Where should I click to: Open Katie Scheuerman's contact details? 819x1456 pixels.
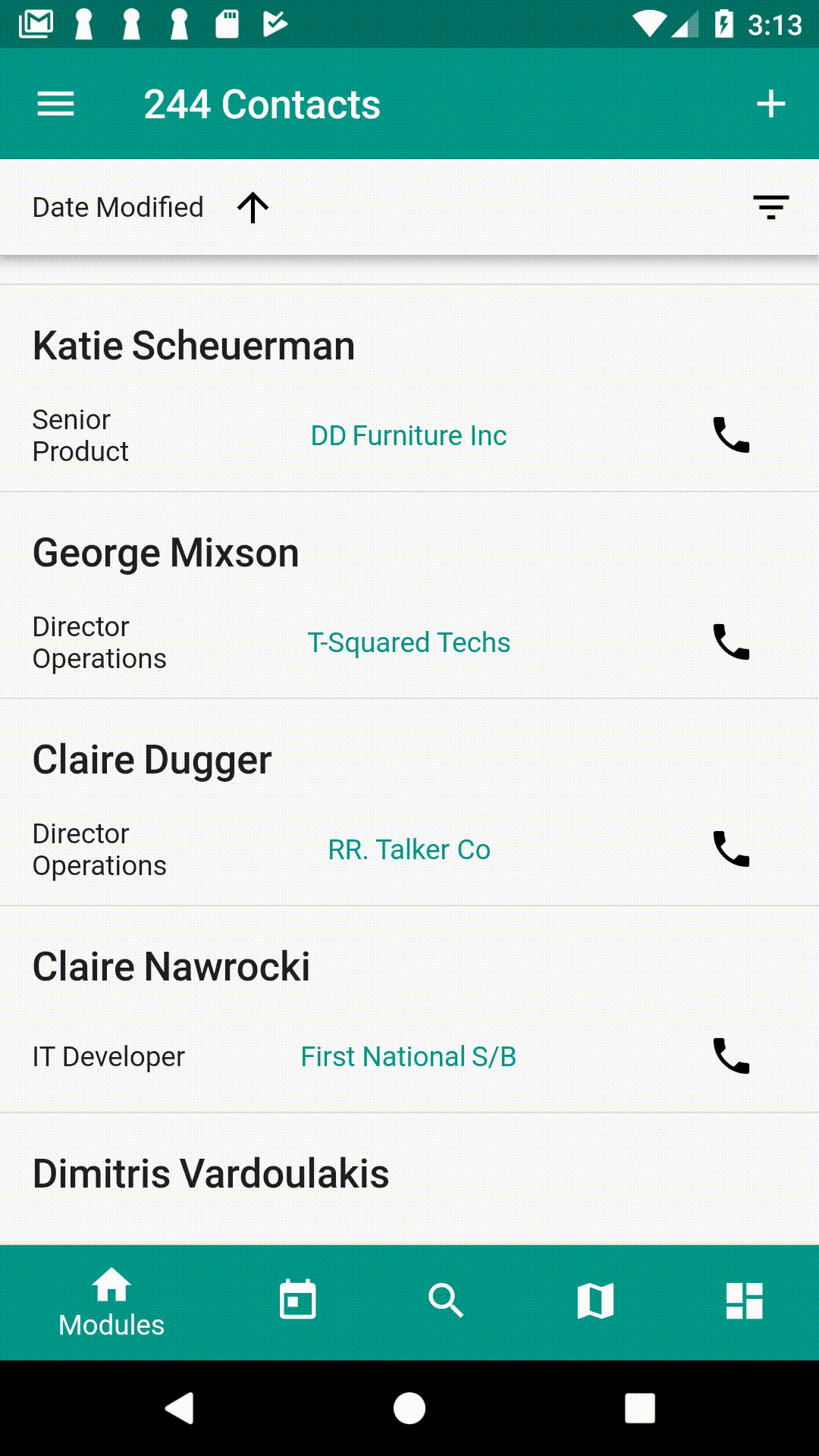click(193, 346)
